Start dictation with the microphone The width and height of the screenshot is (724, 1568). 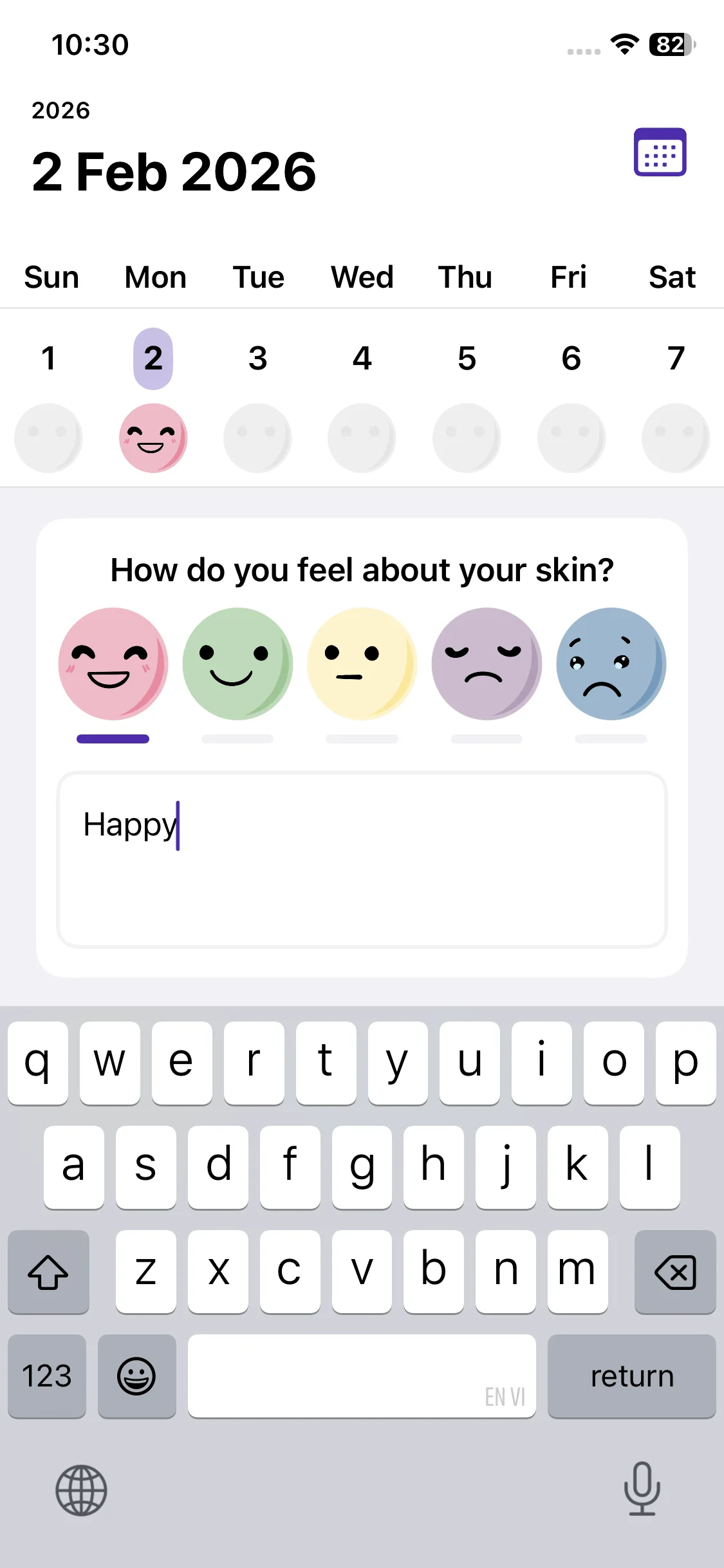642,1489
